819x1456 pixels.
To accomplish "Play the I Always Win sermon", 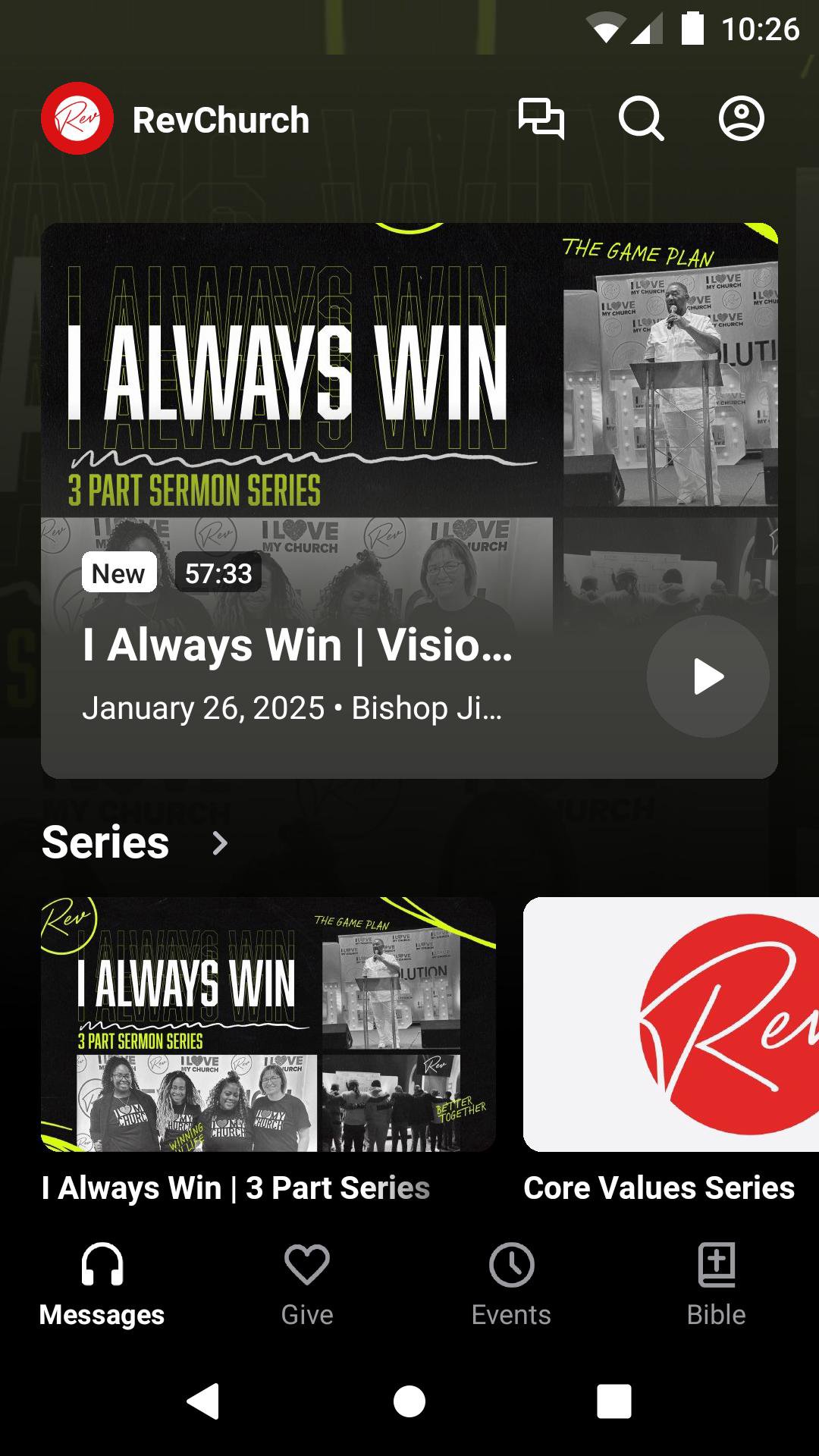I will click(708, 676).
